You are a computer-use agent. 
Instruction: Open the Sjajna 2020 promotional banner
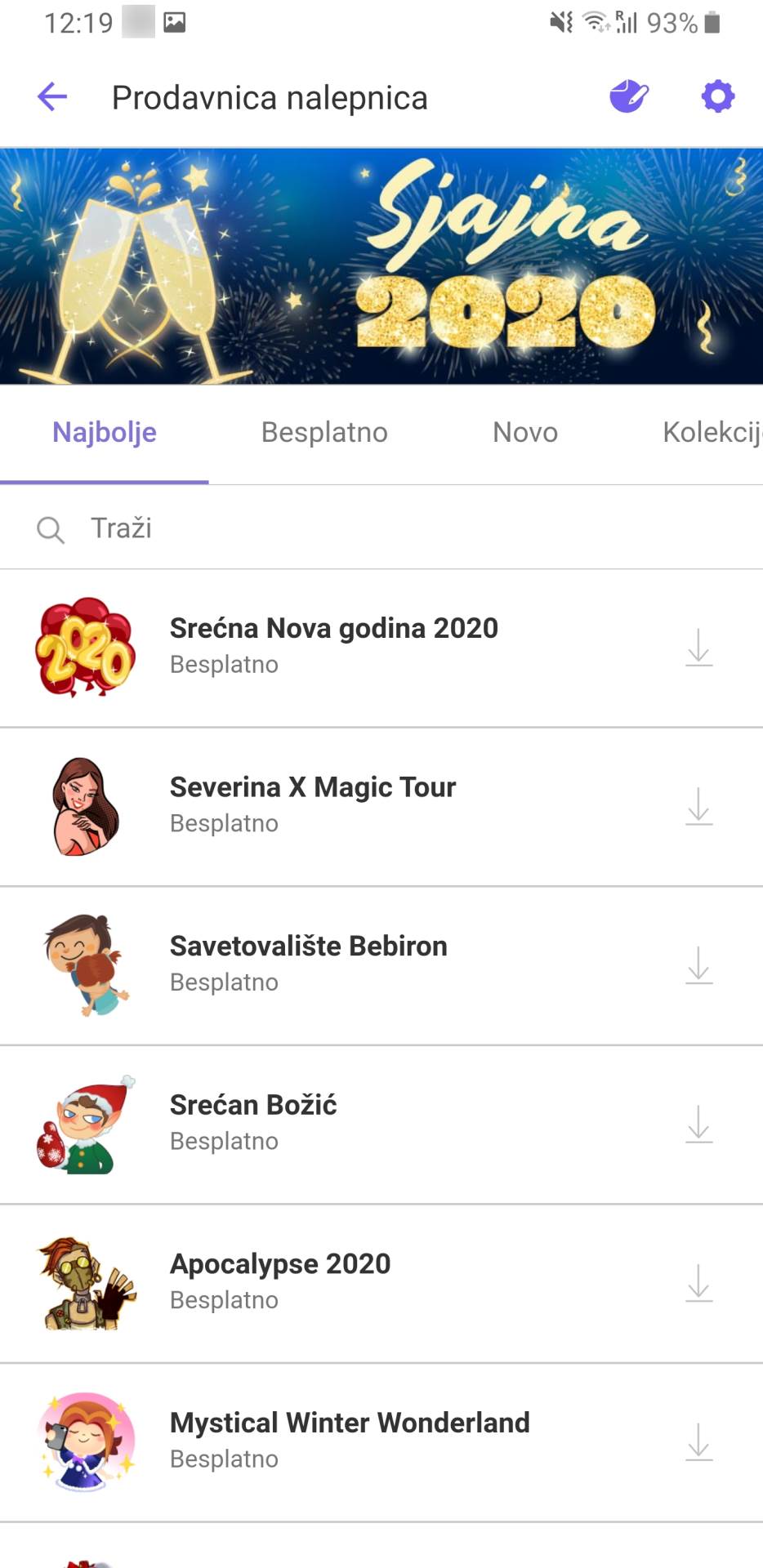click(381, 267)
